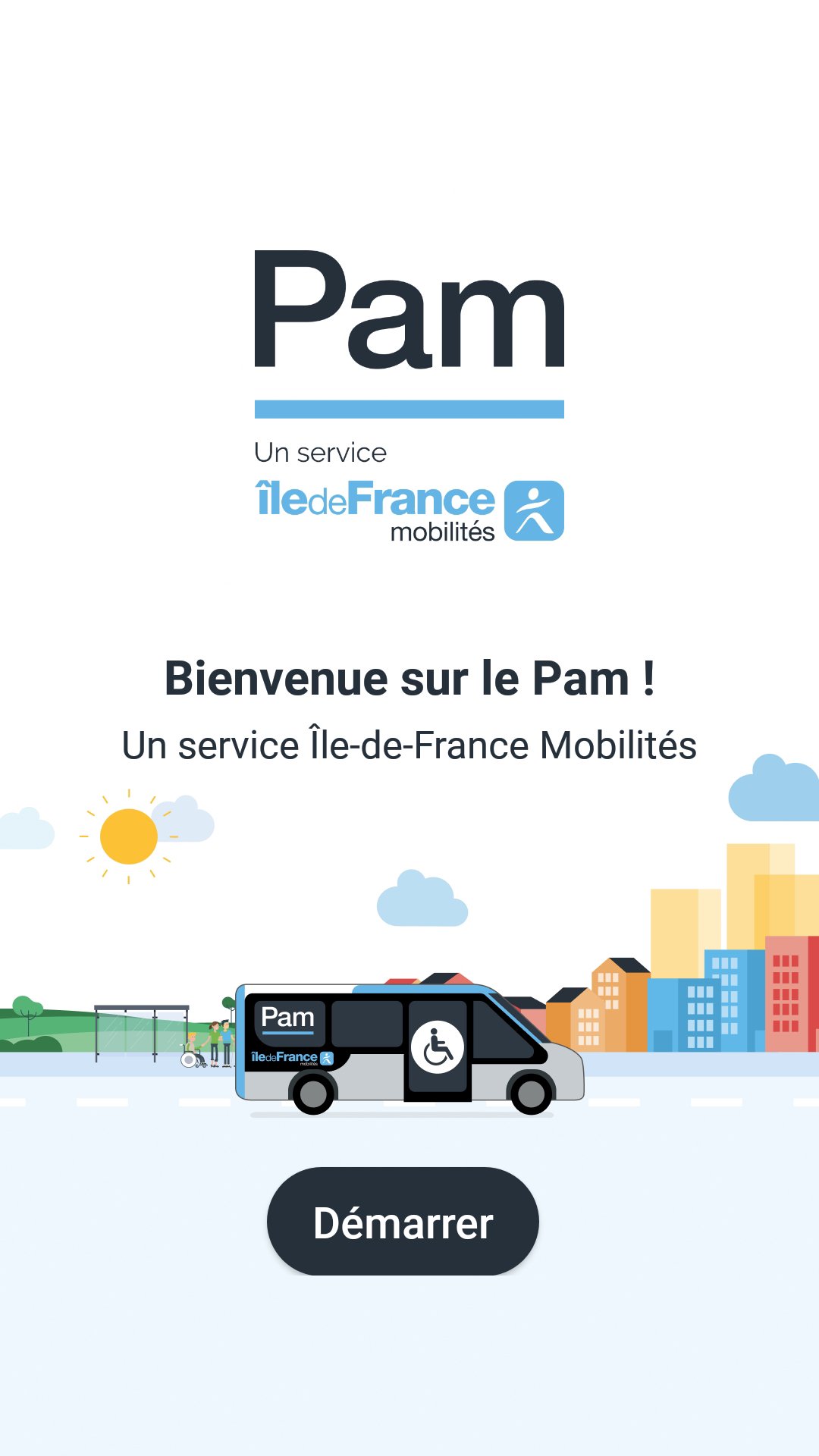The width and height of the screenshot is (819, 1456).
Task: Click the wheelchair accessibility icon on the minibus
Action: pos(436,1046)
